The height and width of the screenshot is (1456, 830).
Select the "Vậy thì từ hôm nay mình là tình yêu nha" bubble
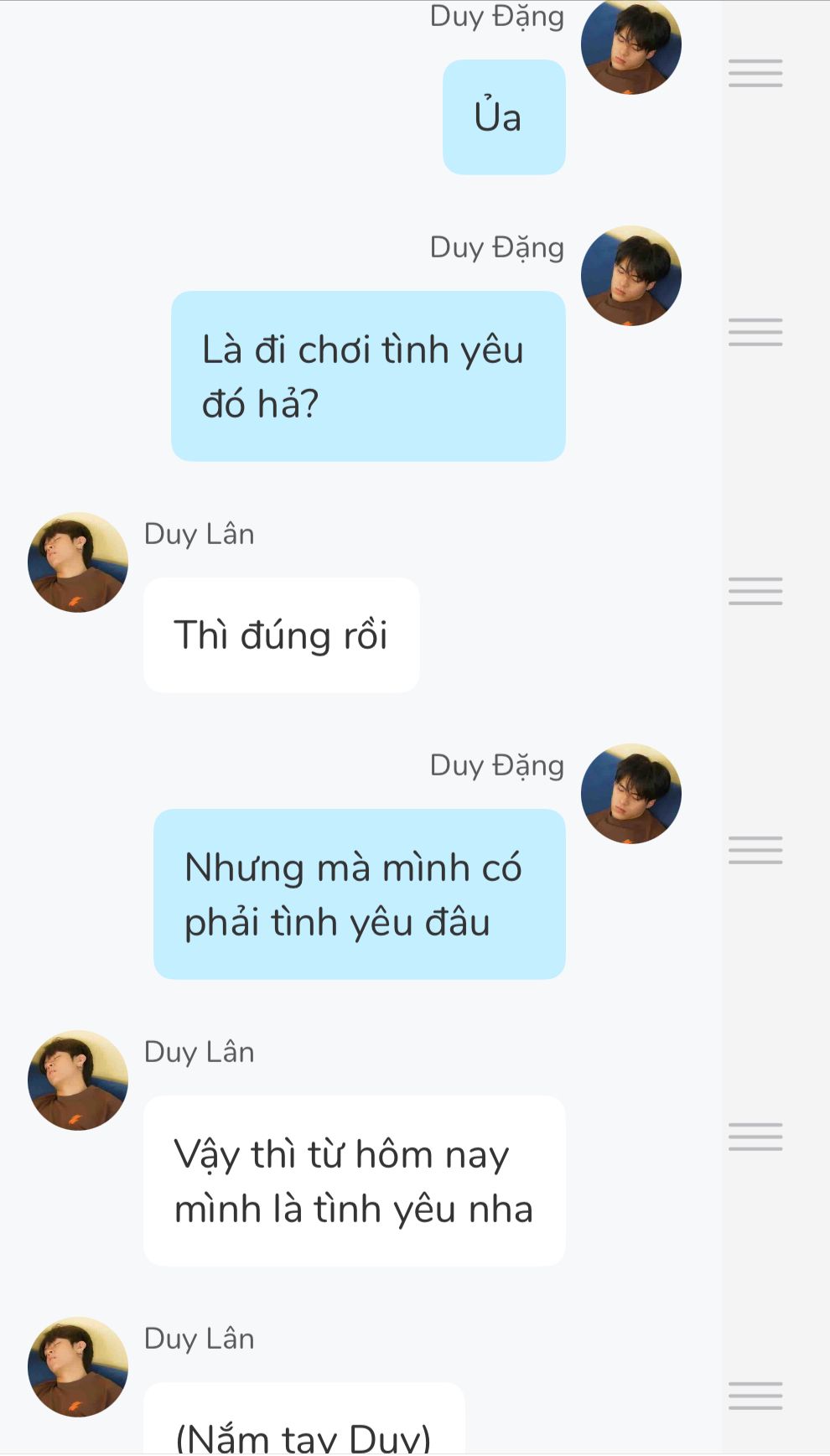(x=354, y=1181)
